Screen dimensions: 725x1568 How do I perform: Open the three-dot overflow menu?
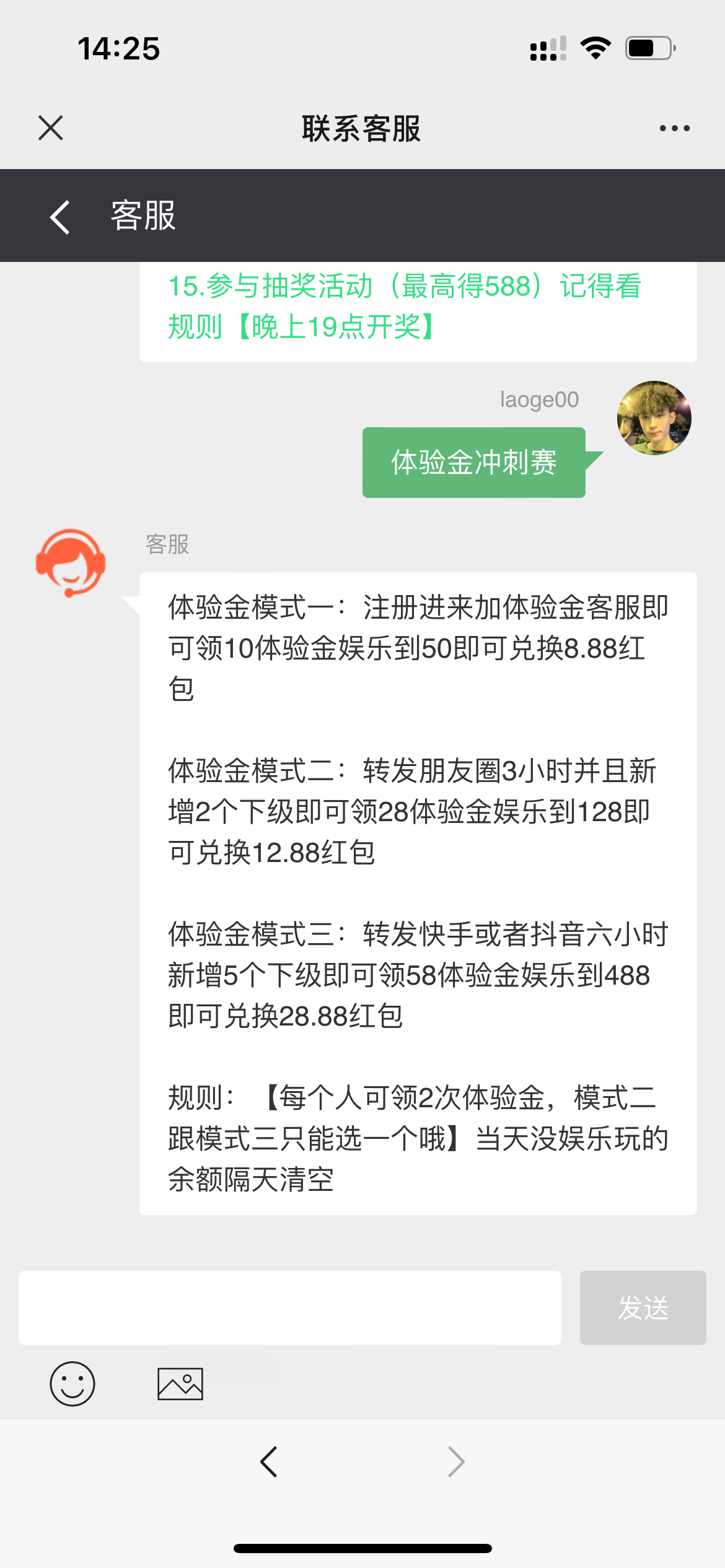click(674, 128)
